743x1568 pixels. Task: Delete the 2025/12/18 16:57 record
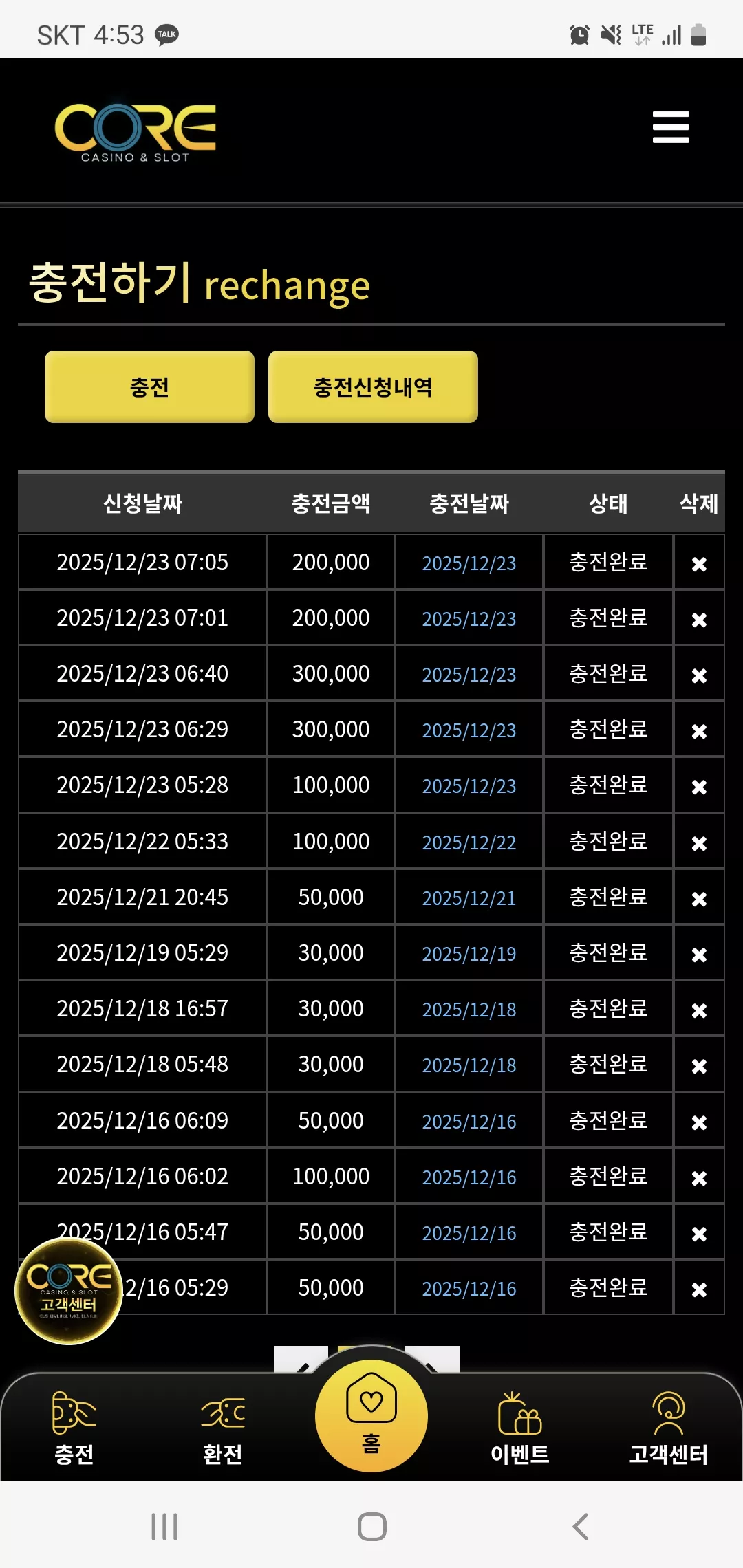699,1010
